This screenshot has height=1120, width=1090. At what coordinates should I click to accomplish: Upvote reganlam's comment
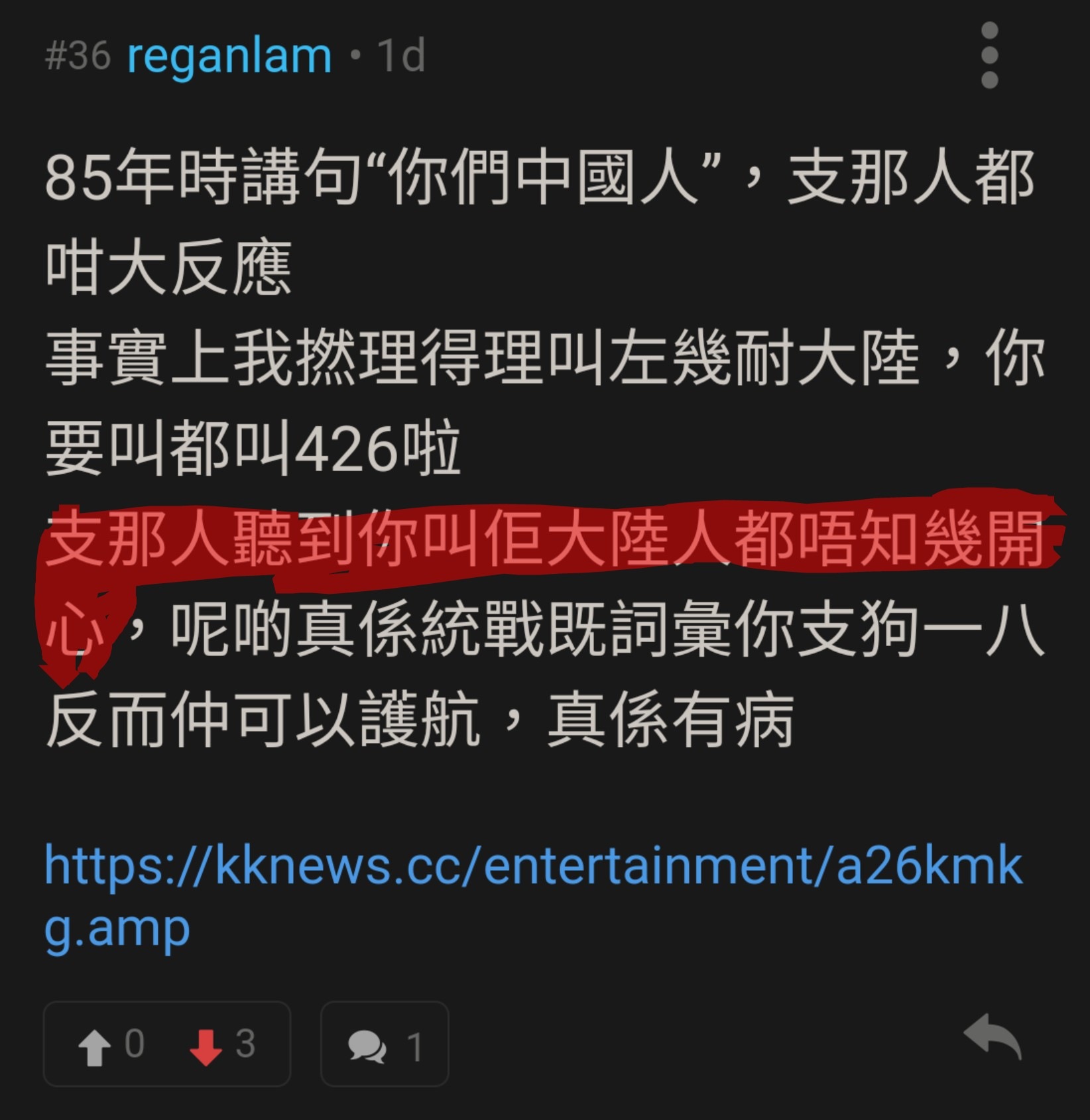pyautogui.click(x=95, y=1046)
